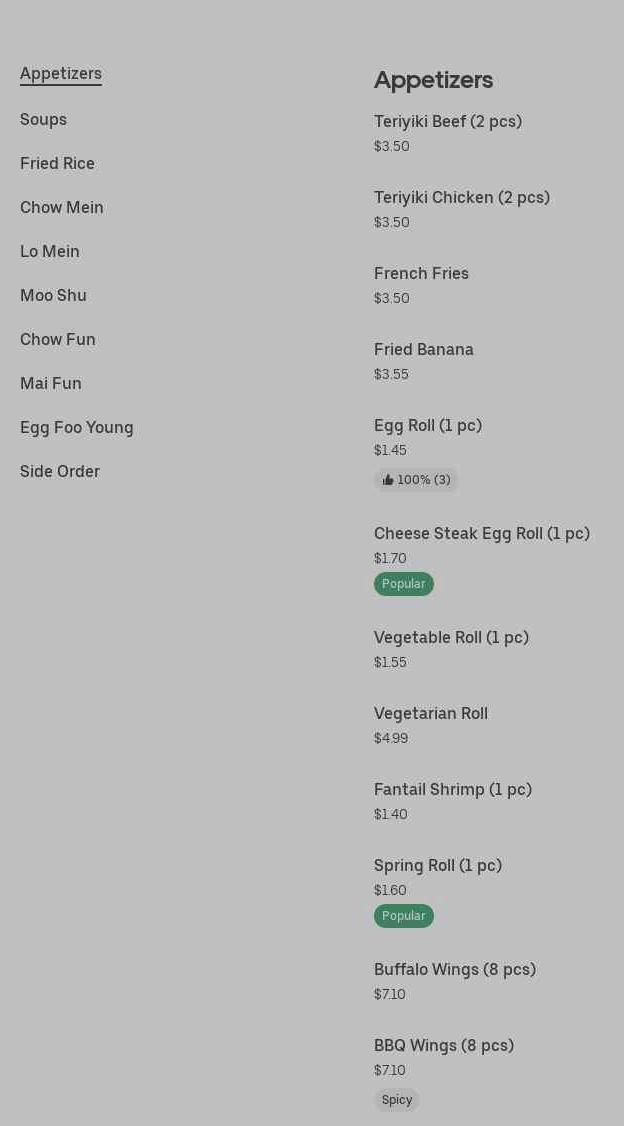This screenshot has width=624, height=1126.
Task: Tap the Mai Fun category
Action: (51, 383)
